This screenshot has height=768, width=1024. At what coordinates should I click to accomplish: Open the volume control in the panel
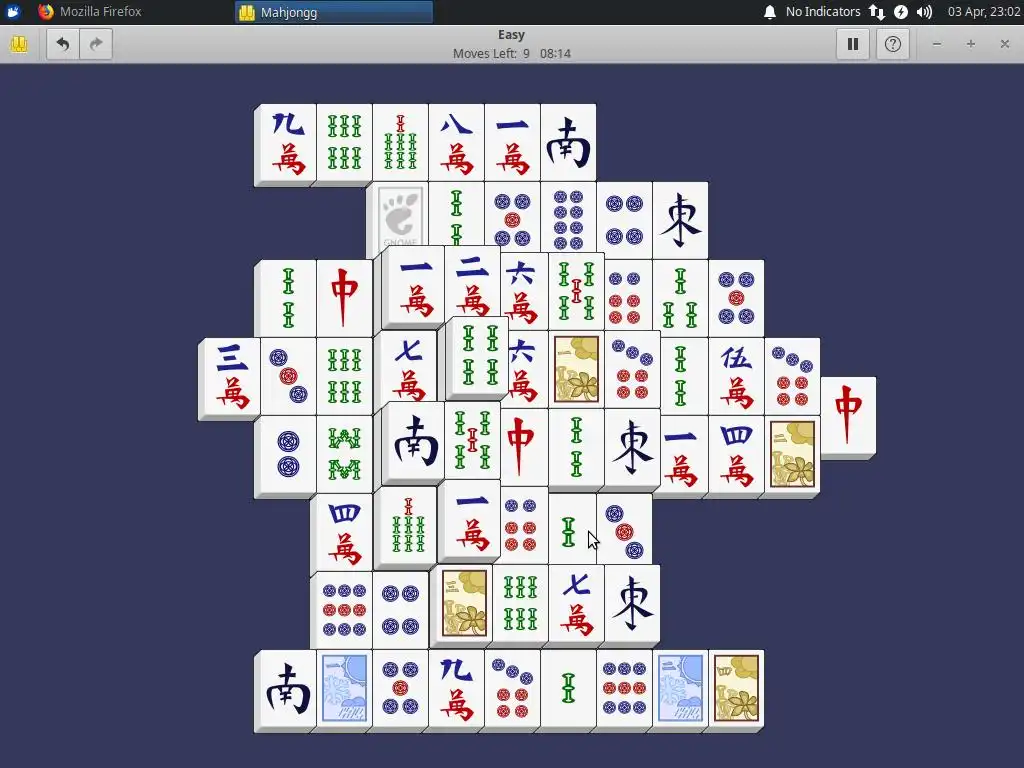924,12
